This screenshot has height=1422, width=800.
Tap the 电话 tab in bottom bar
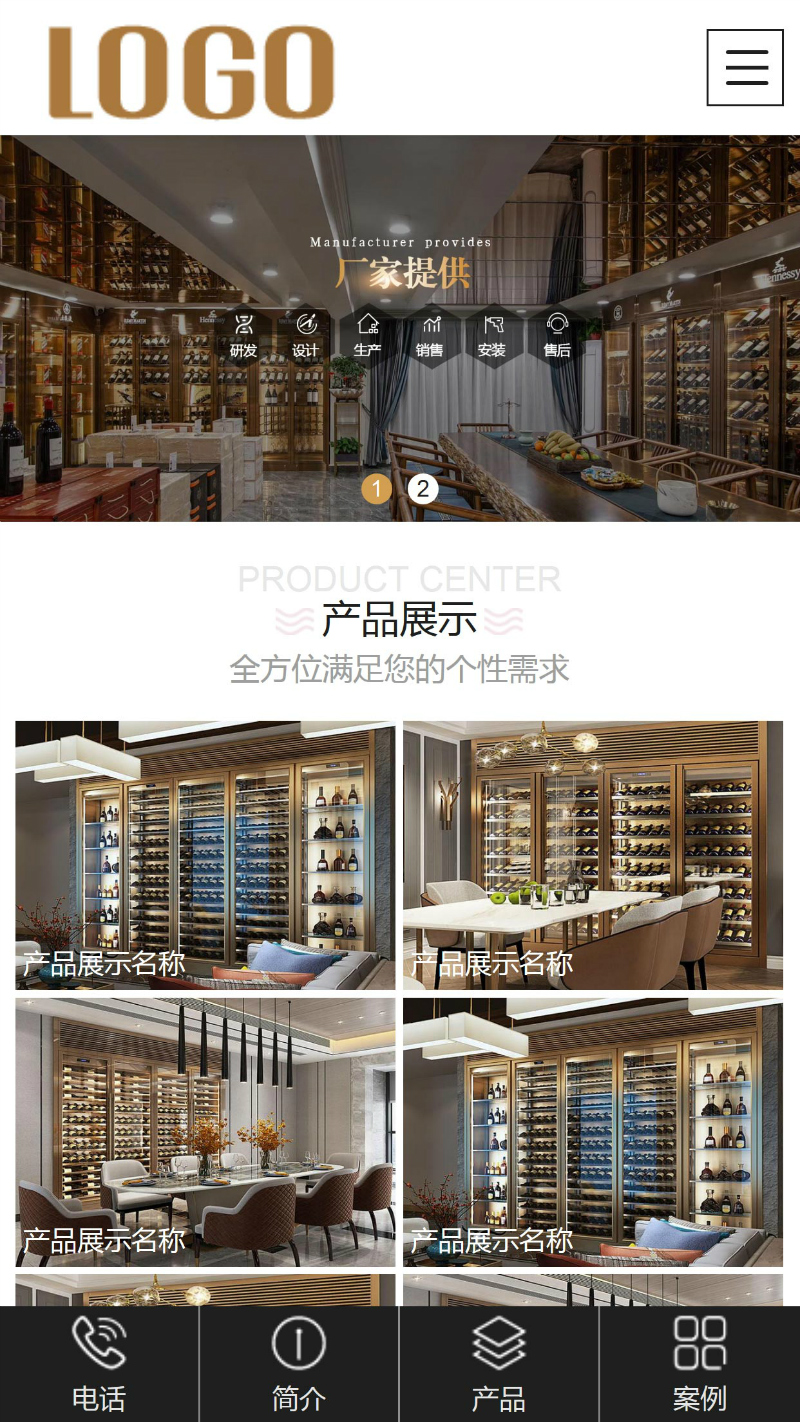(x=99, y=1364)
